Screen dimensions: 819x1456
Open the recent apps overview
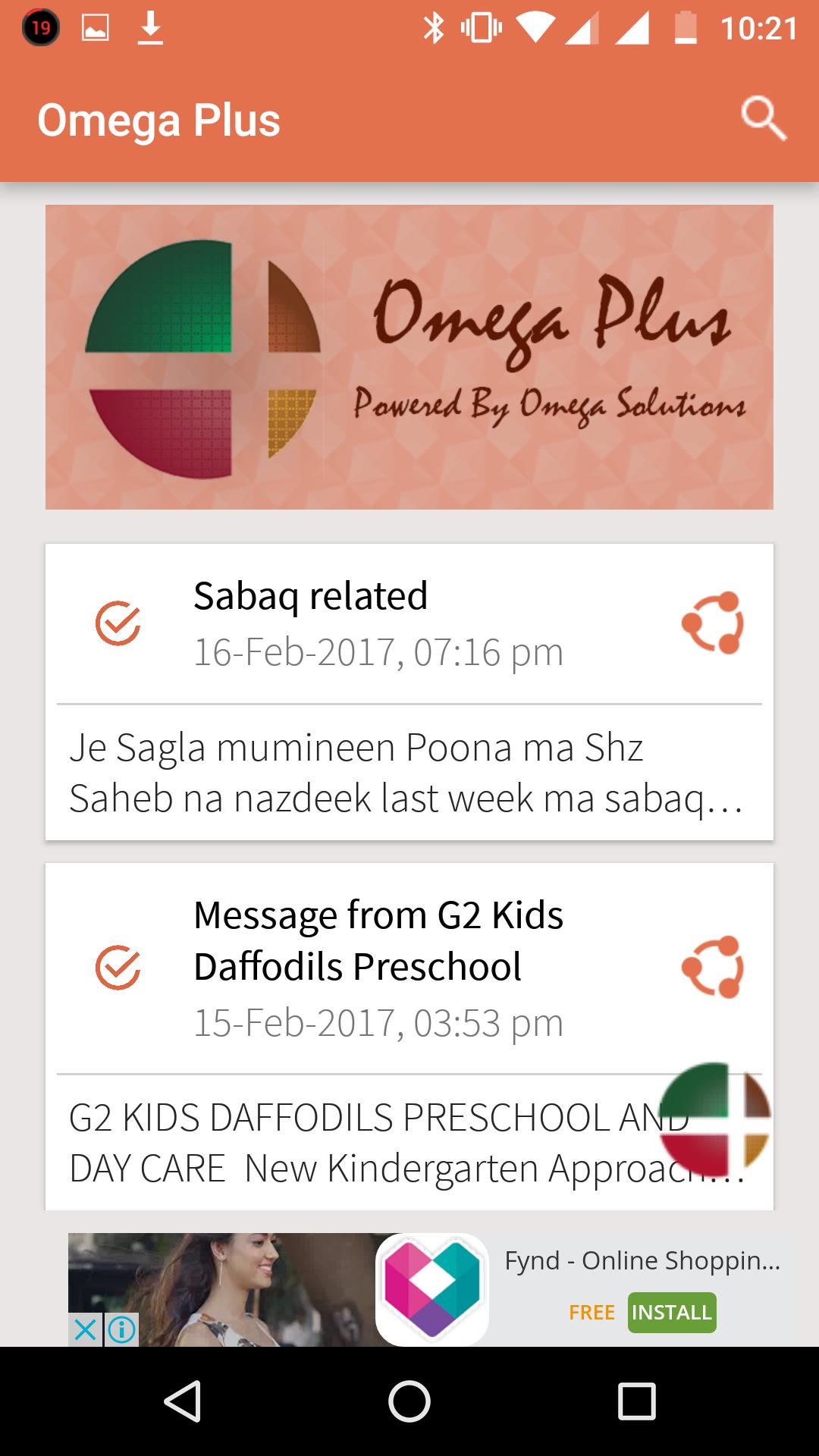pos(636,1401)
